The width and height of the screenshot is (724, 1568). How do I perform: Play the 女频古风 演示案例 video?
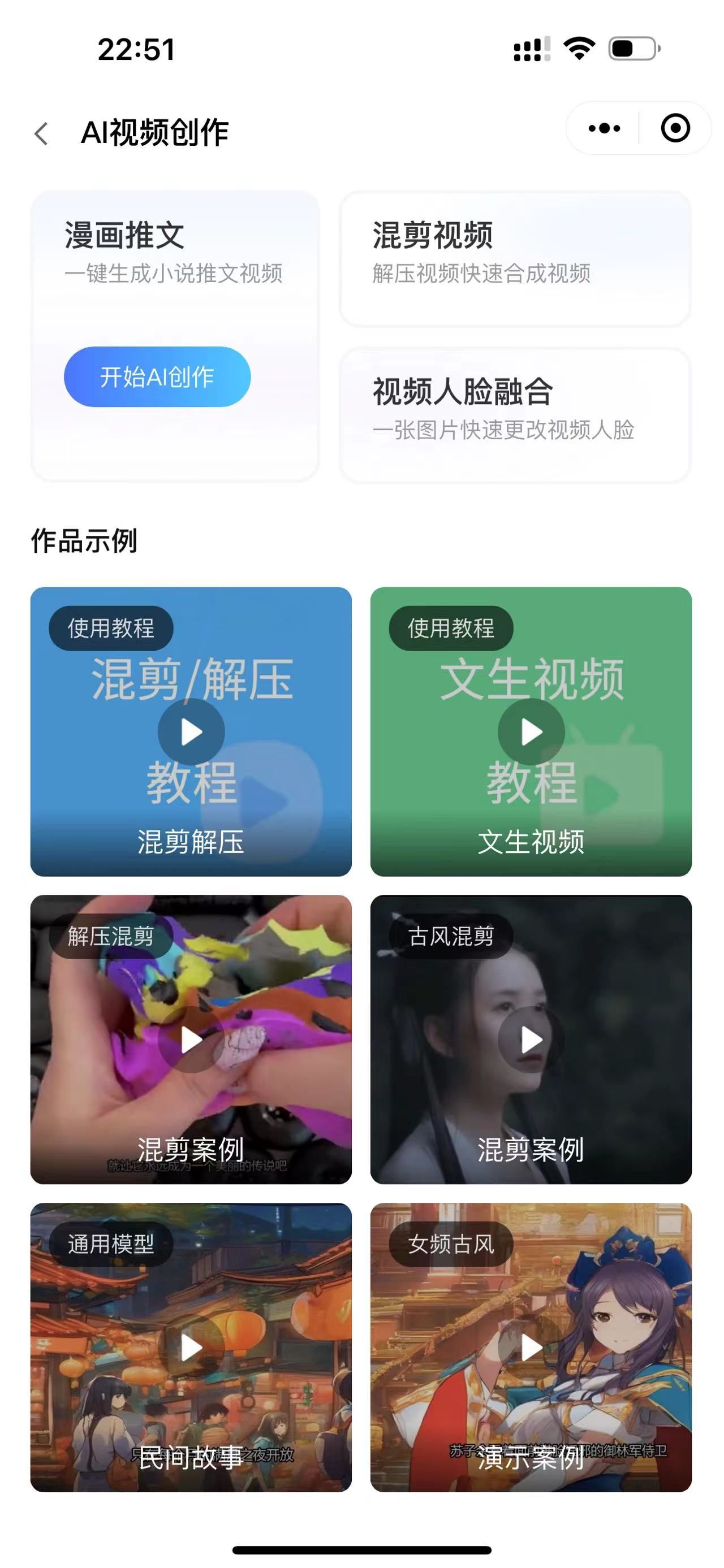click(531, 1348)
